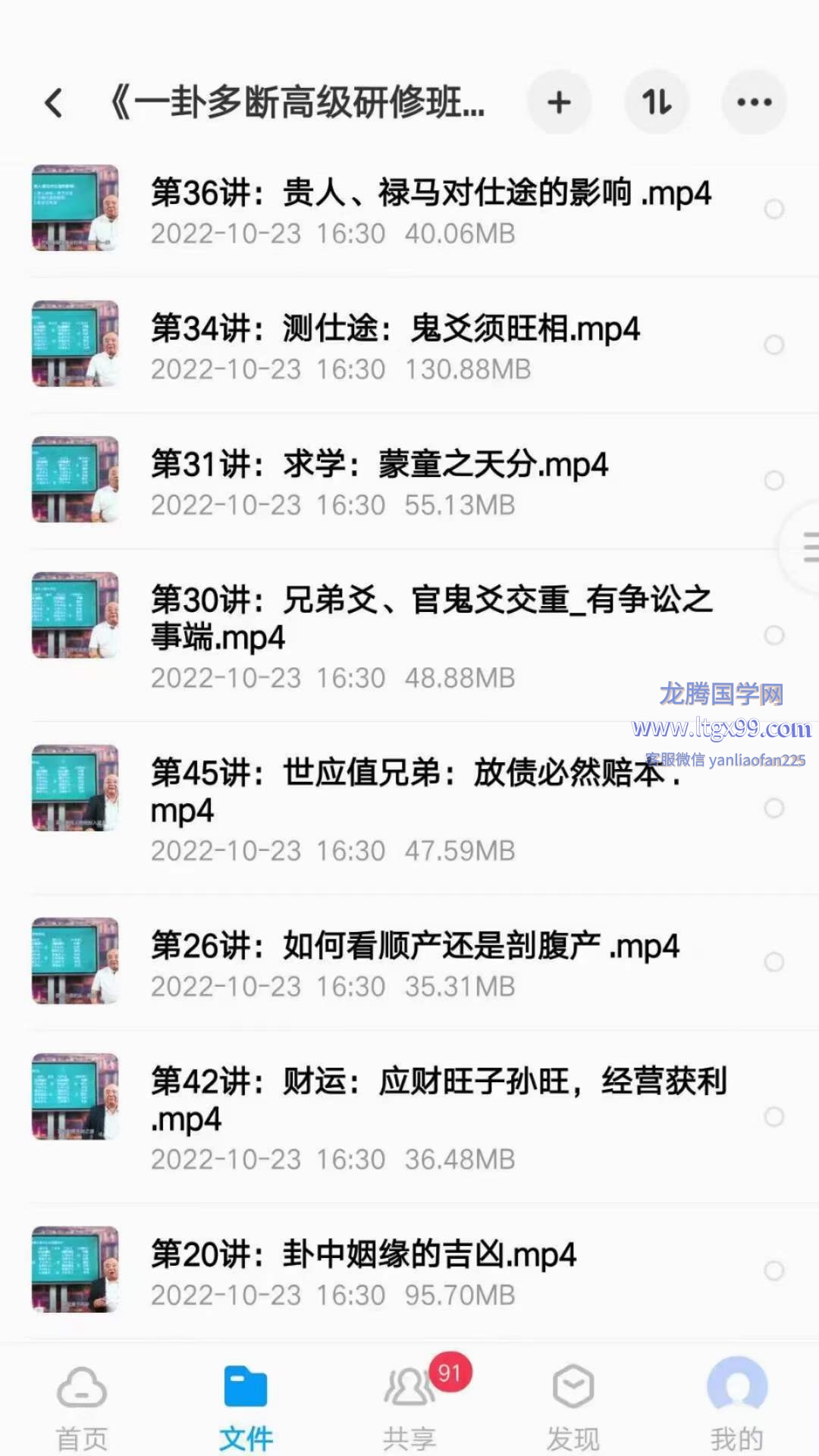Open video 第34讲 测仕途：鬼爻须旺相
Screen dimensions: 819x1456
coord(395,329)
